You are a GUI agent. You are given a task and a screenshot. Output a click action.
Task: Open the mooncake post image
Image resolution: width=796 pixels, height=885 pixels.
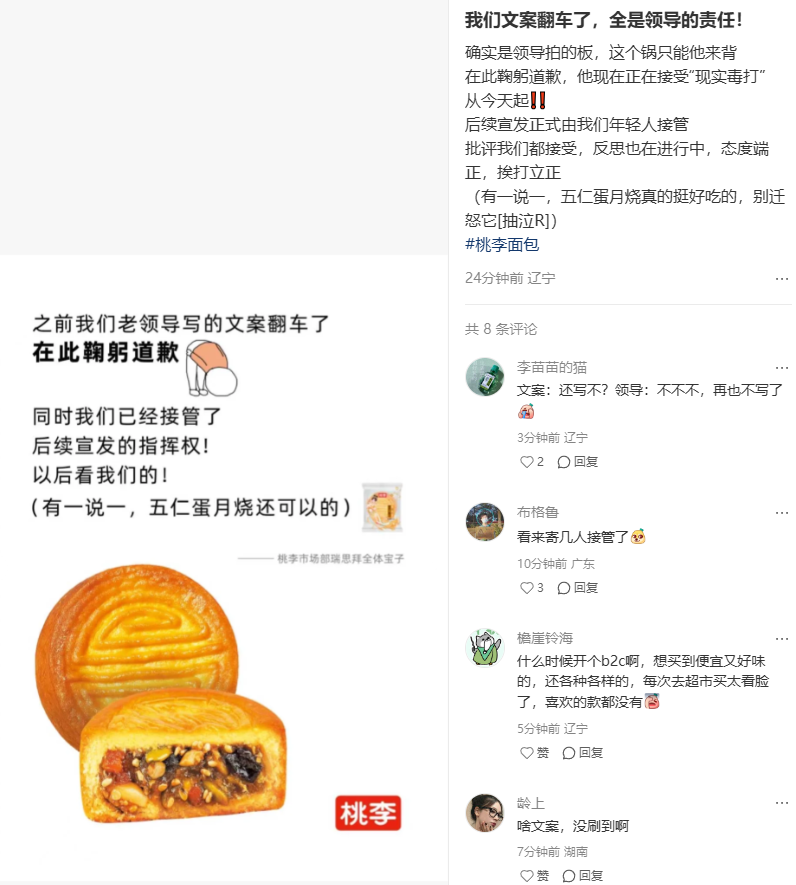pyautogui.click(x=223, y=568)
